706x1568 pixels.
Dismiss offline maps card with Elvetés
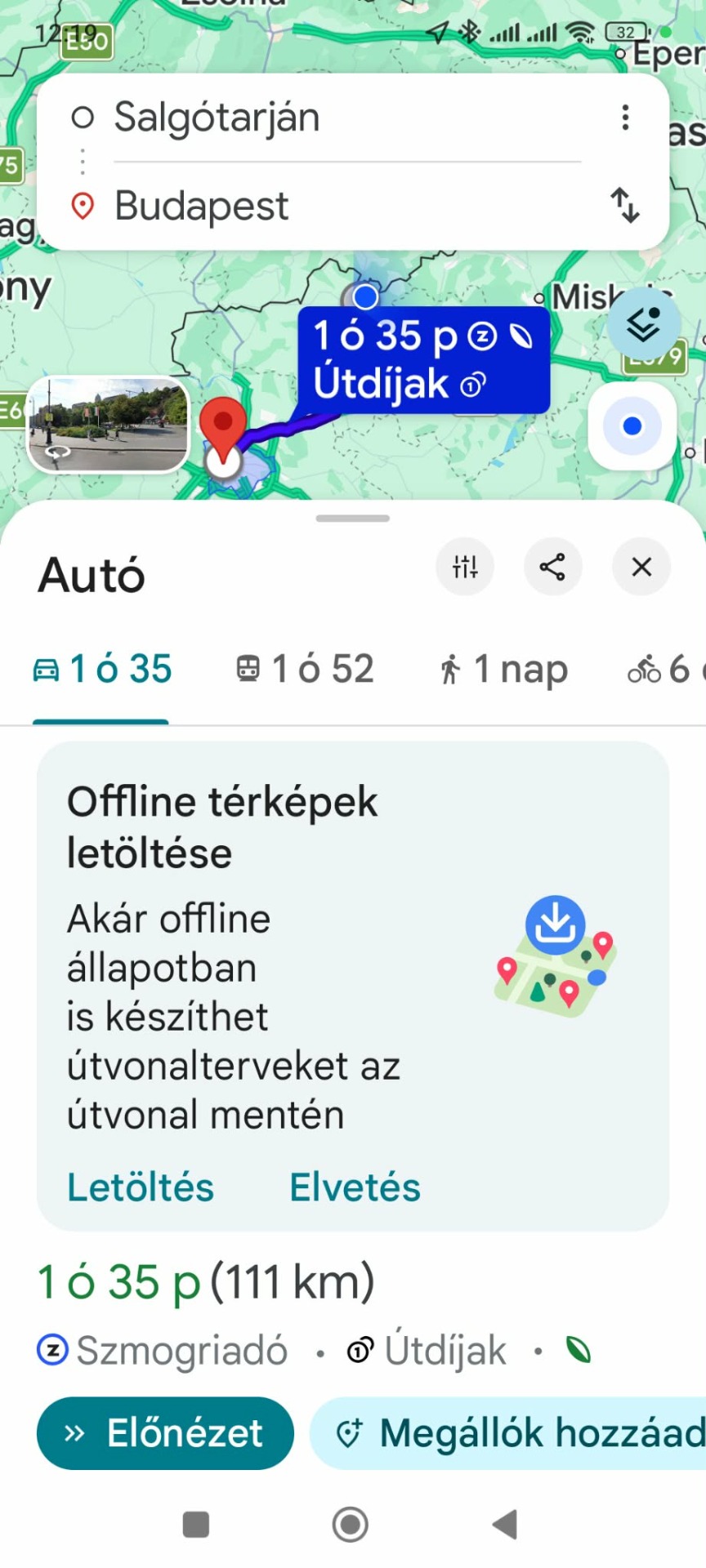point(355,1187)
